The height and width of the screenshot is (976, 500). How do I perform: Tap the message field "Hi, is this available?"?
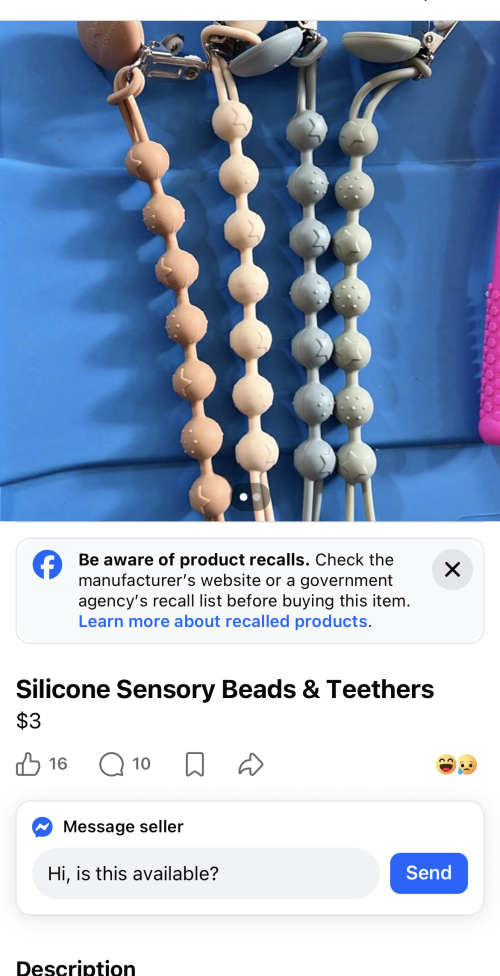(205, 873)
